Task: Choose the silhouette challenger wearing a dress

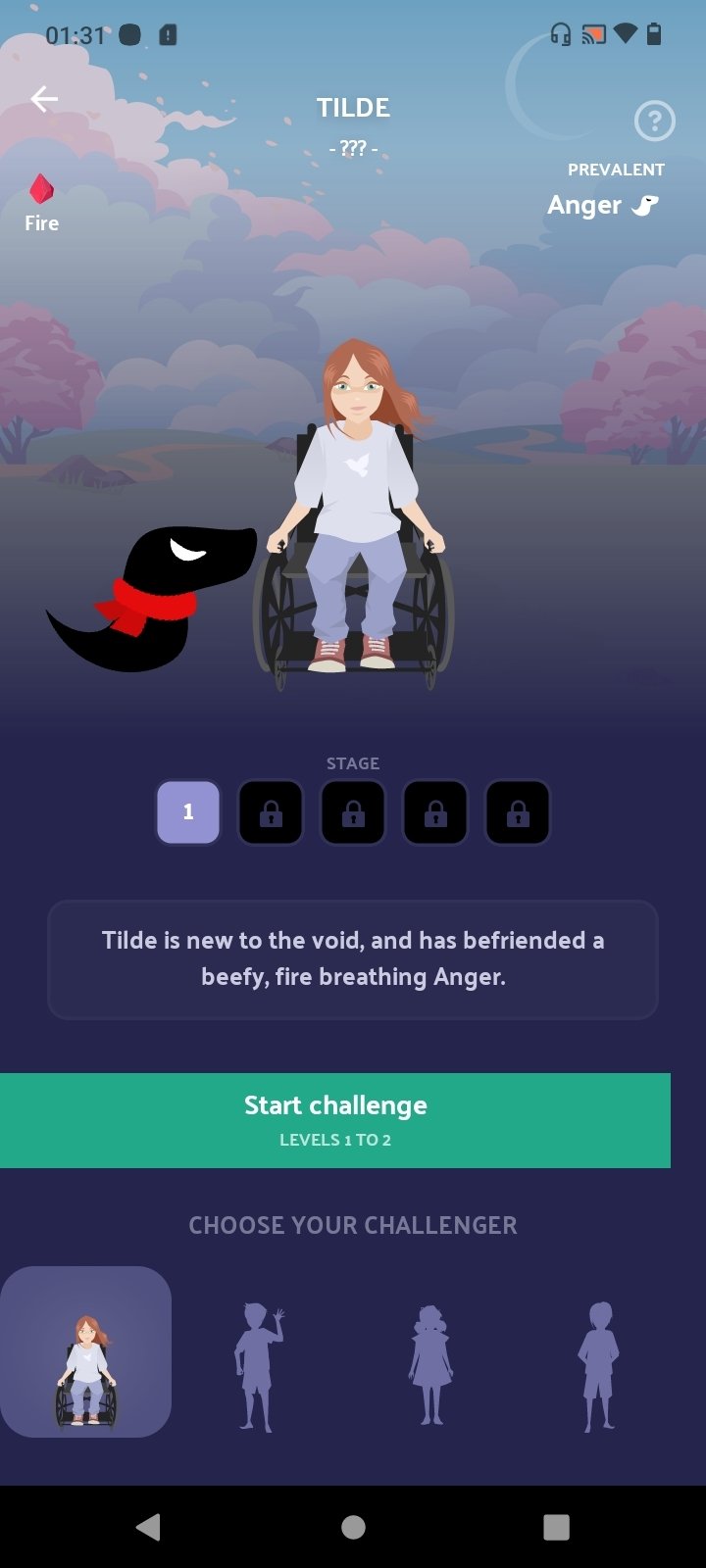Action: tap(429, 1366)
